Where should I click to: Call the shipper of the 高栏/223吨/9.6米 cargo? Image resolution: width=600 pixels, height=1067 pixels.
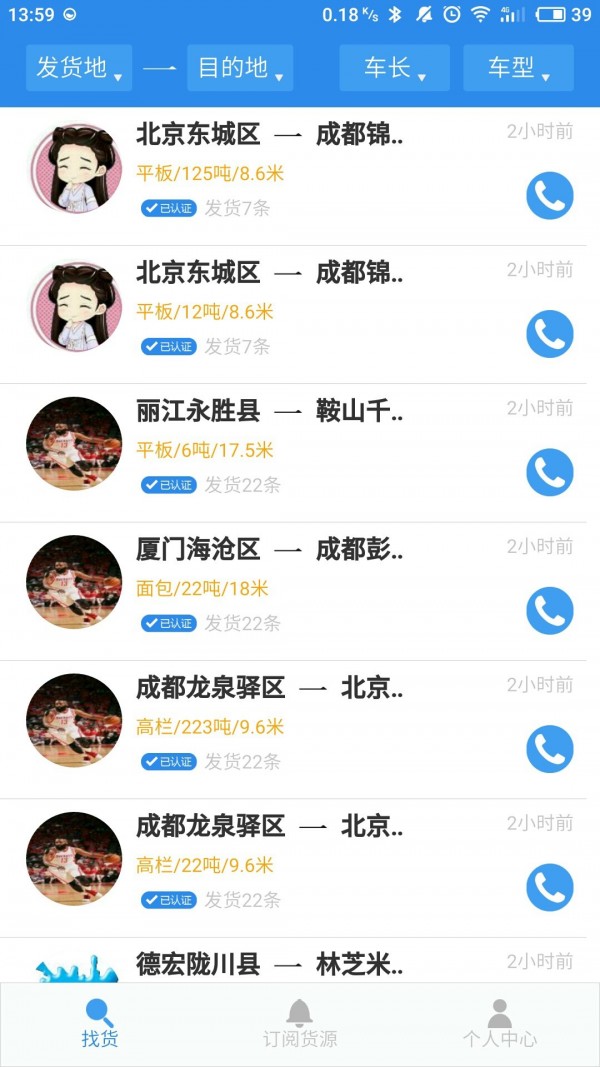tap(549, 749)
